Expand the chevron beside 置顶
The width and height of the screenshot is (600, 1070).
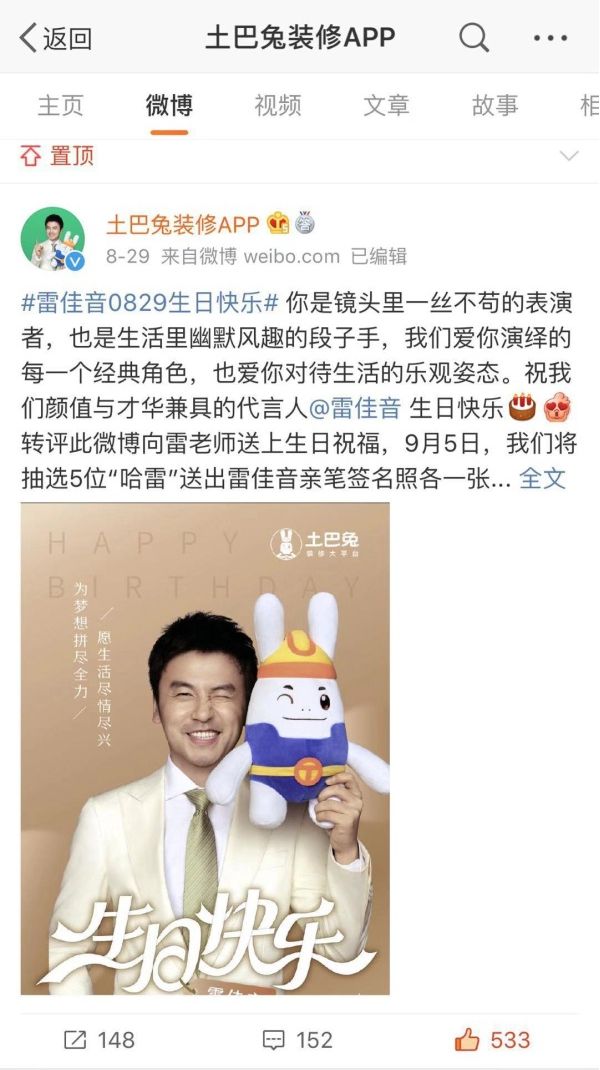coord(569,156)
